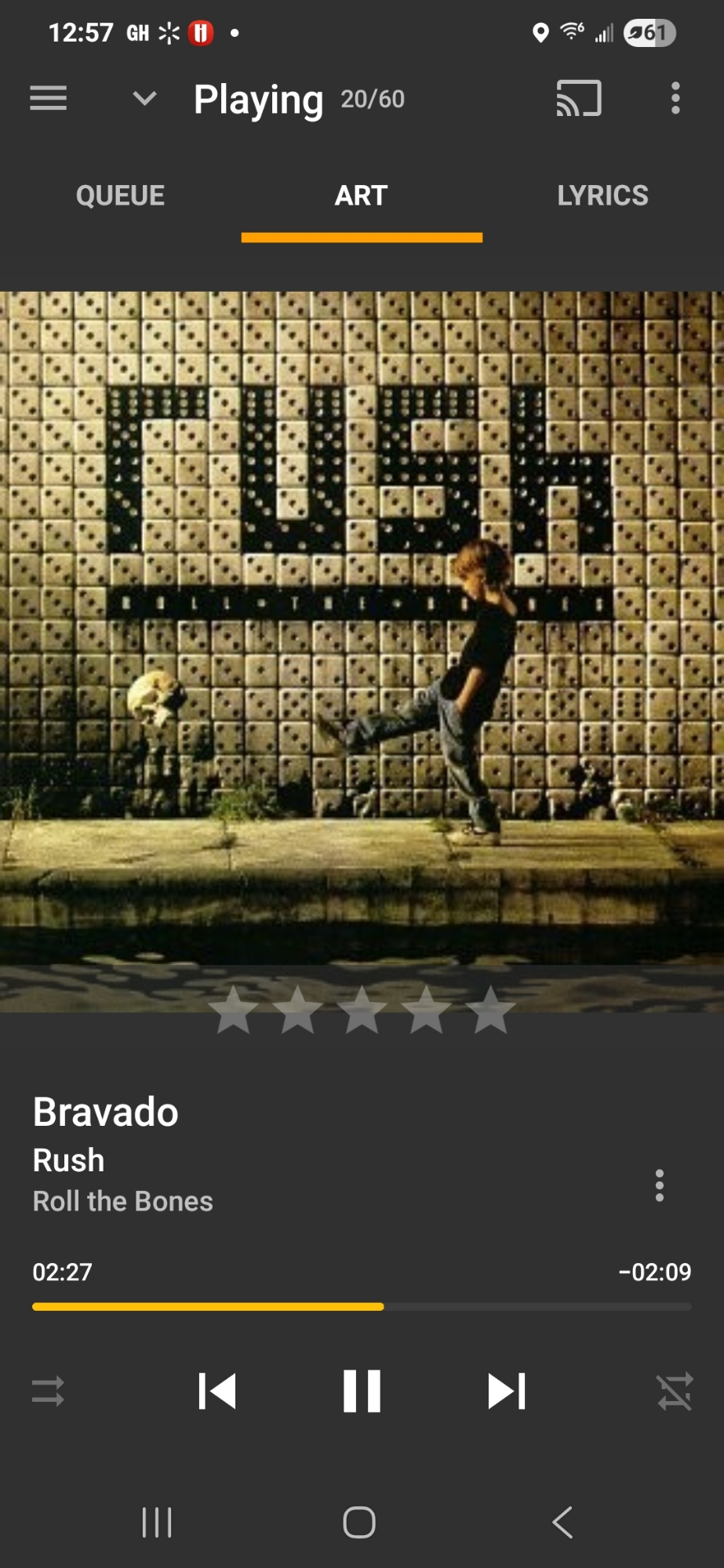Open recent apps from the navigation bar
Viewport: 724px width, 1568px height.
pyautogui.click(x=157, y=1523)
